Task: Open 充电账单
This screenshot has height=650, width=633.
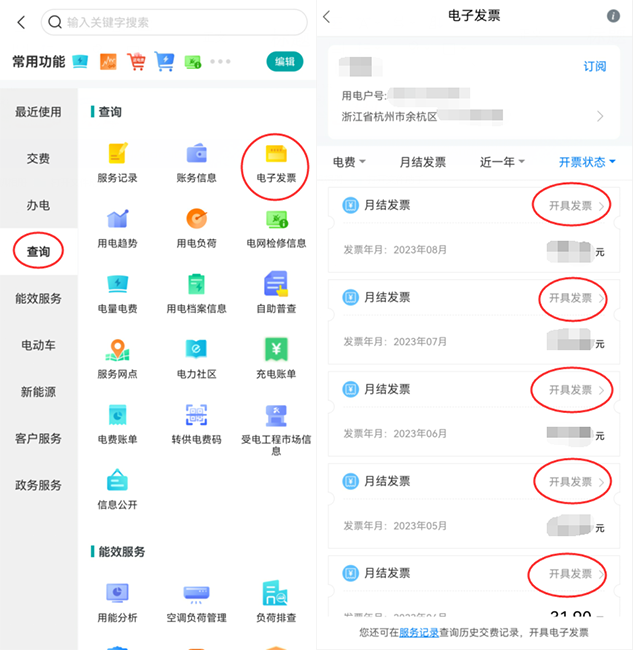Action: (x=273, y=360)
